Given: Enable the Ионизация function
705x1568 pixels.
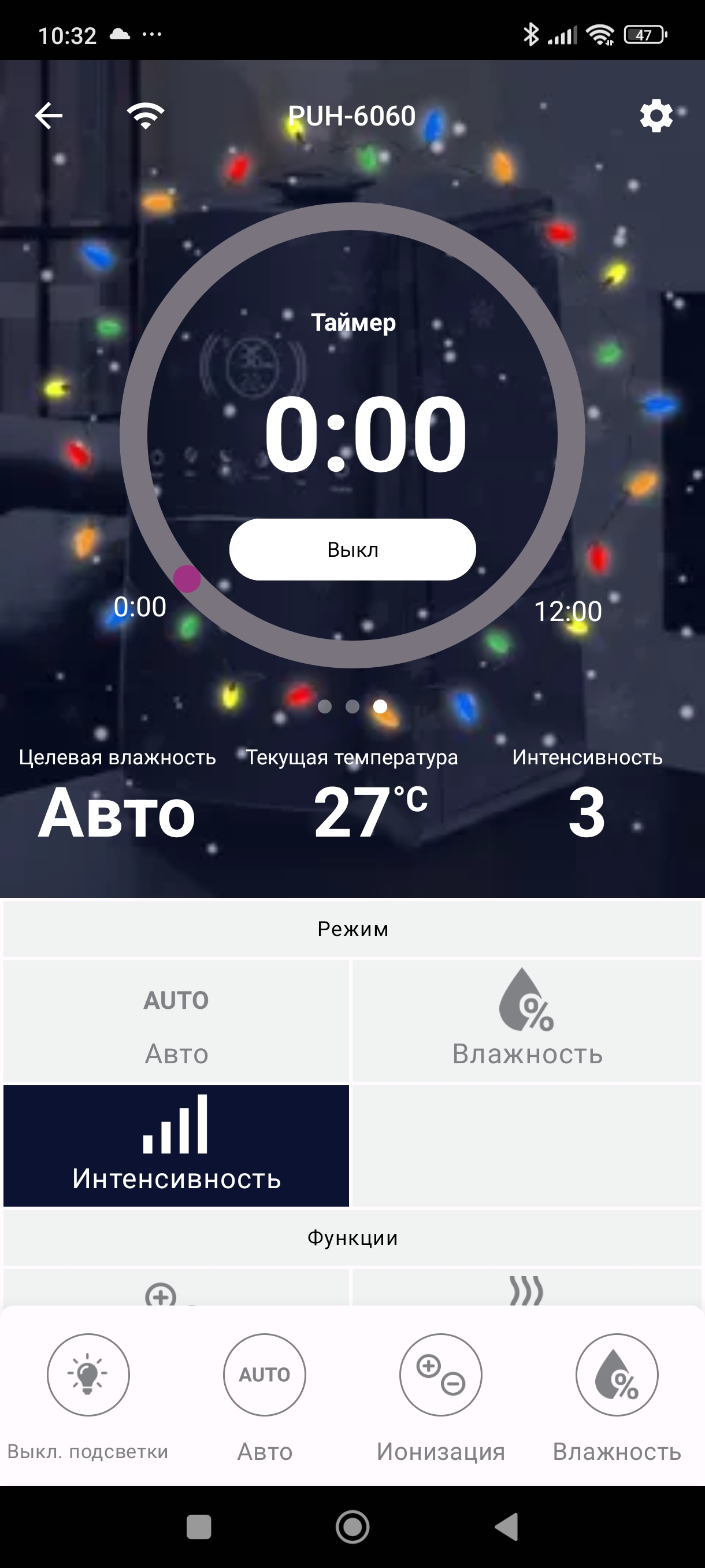Looking at the screenshot, I should coord(440,1375).
